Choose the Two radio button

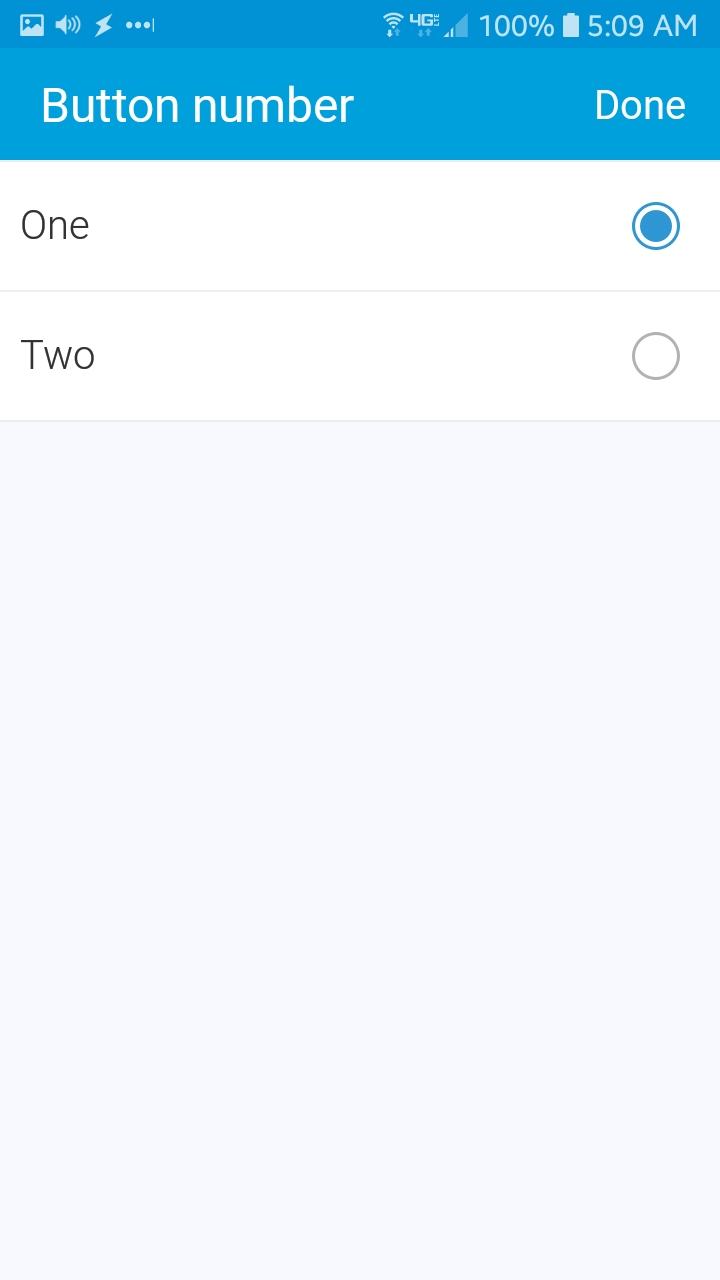[655, 356]
